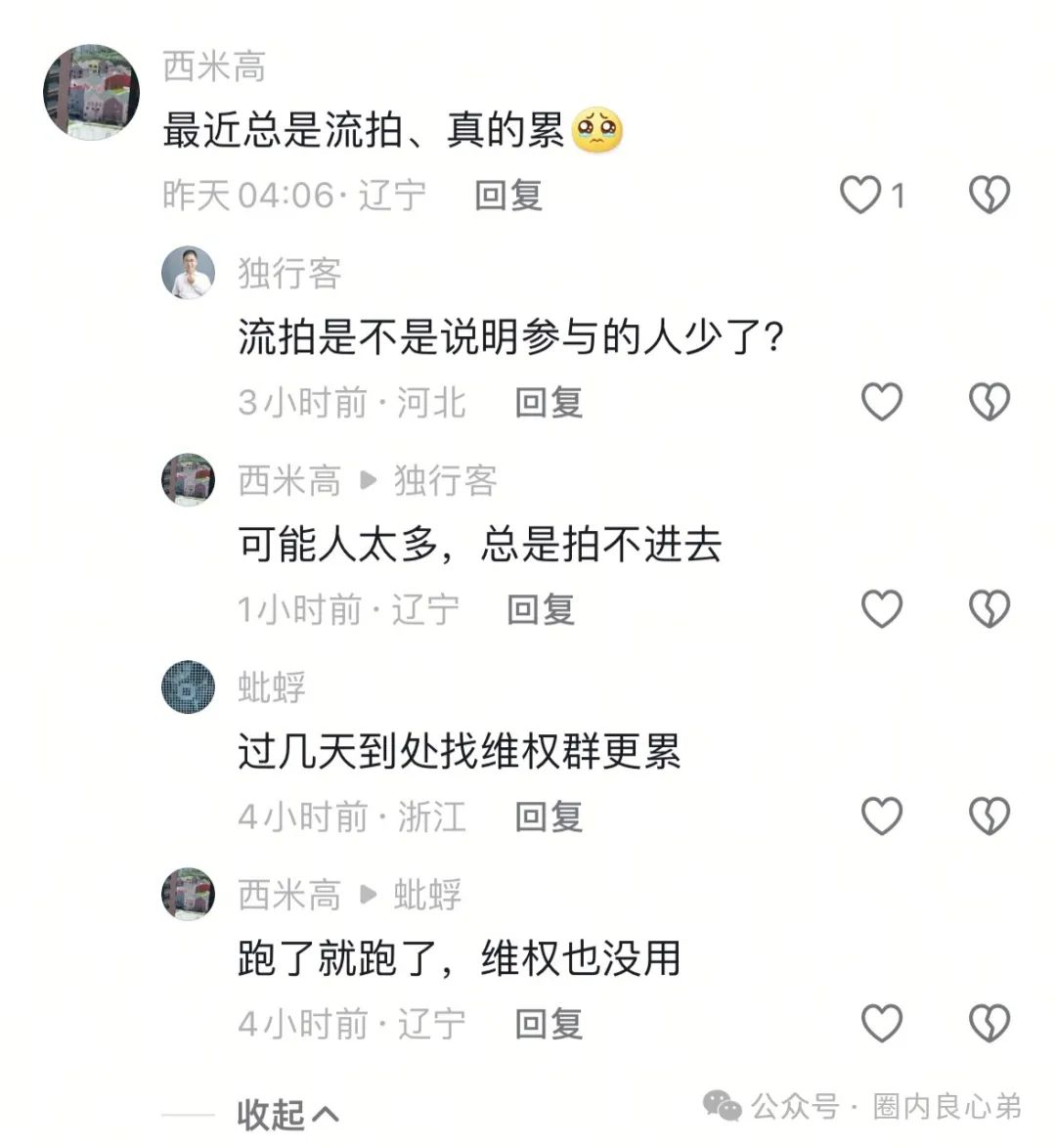Toggle dislike on the '可能人太多' reply
The width and height of the screenshot is (1056, 1148).
tap(990, 608)
